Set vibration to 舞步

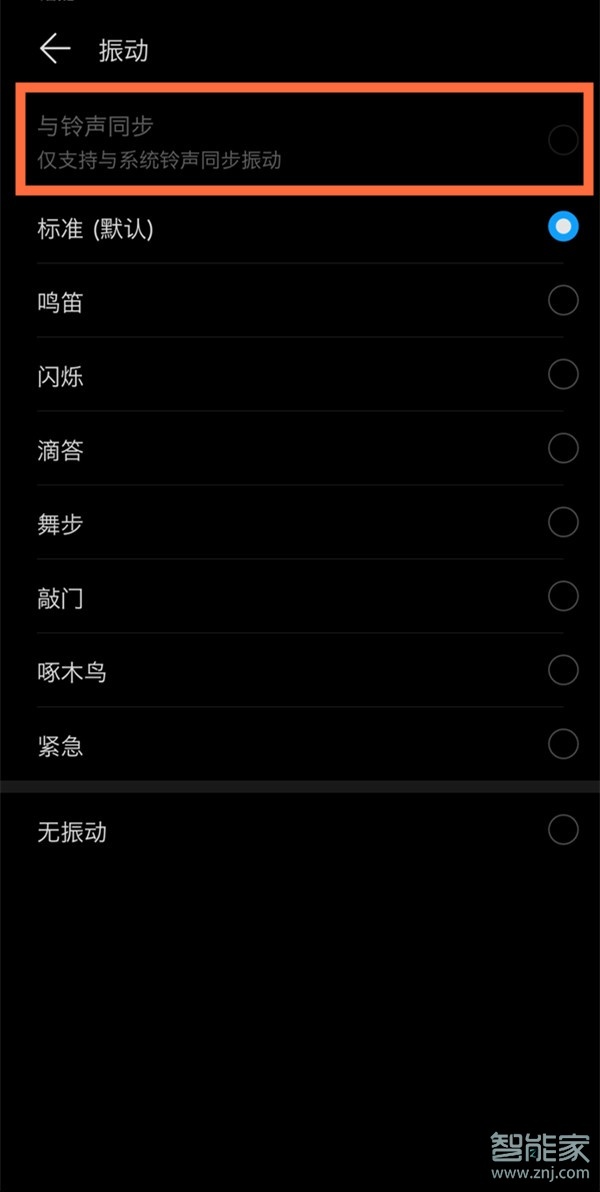tap(300, 522)
